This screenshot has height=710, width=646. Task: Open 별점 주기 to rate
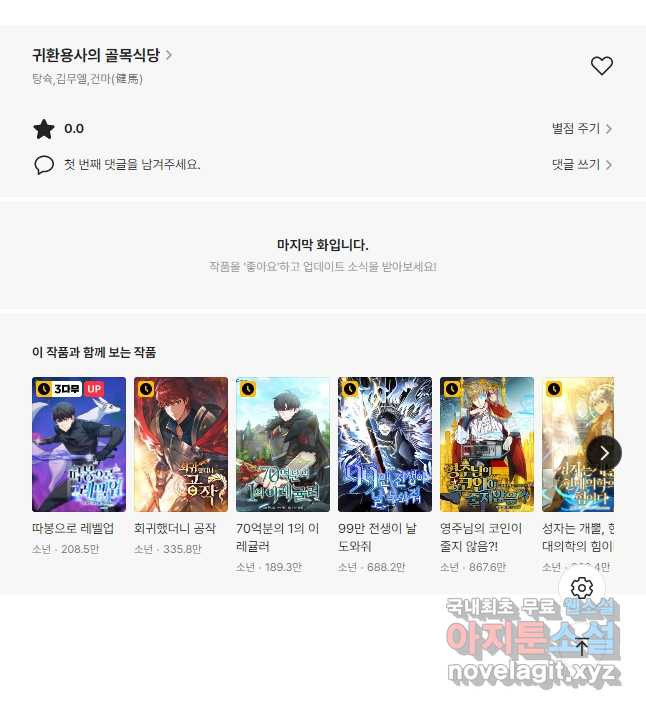pos(581,129)
